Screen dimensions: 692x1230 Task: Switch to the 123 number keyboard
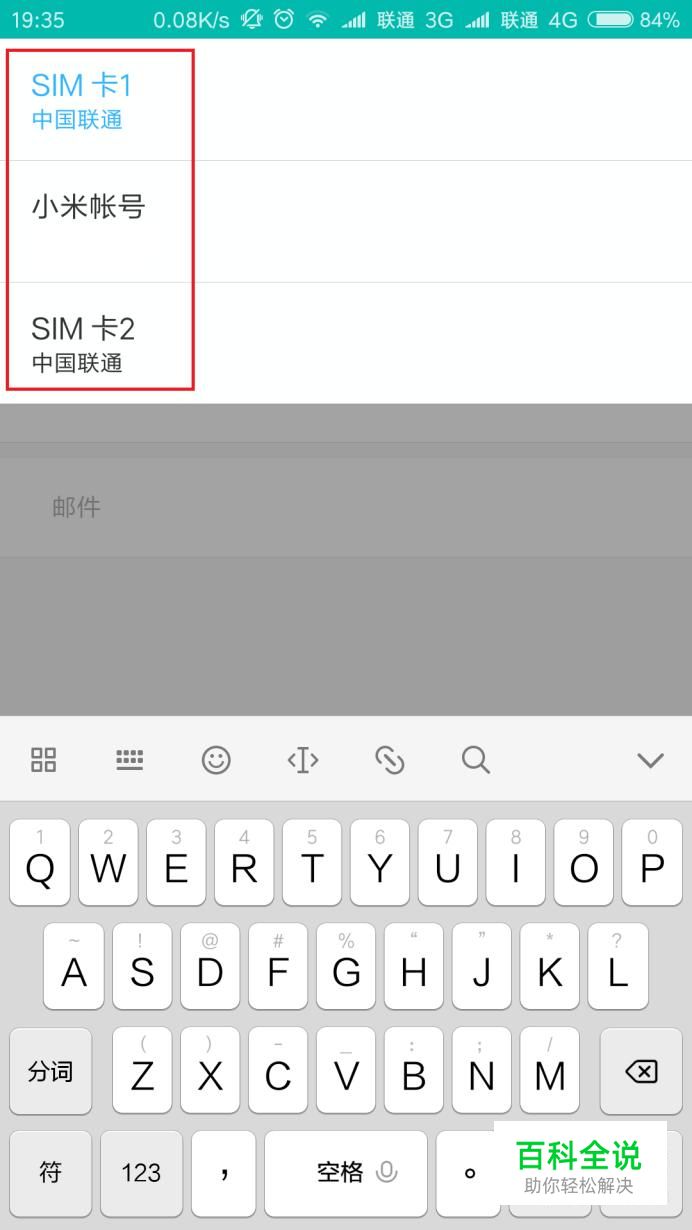tap(141, 1173)
